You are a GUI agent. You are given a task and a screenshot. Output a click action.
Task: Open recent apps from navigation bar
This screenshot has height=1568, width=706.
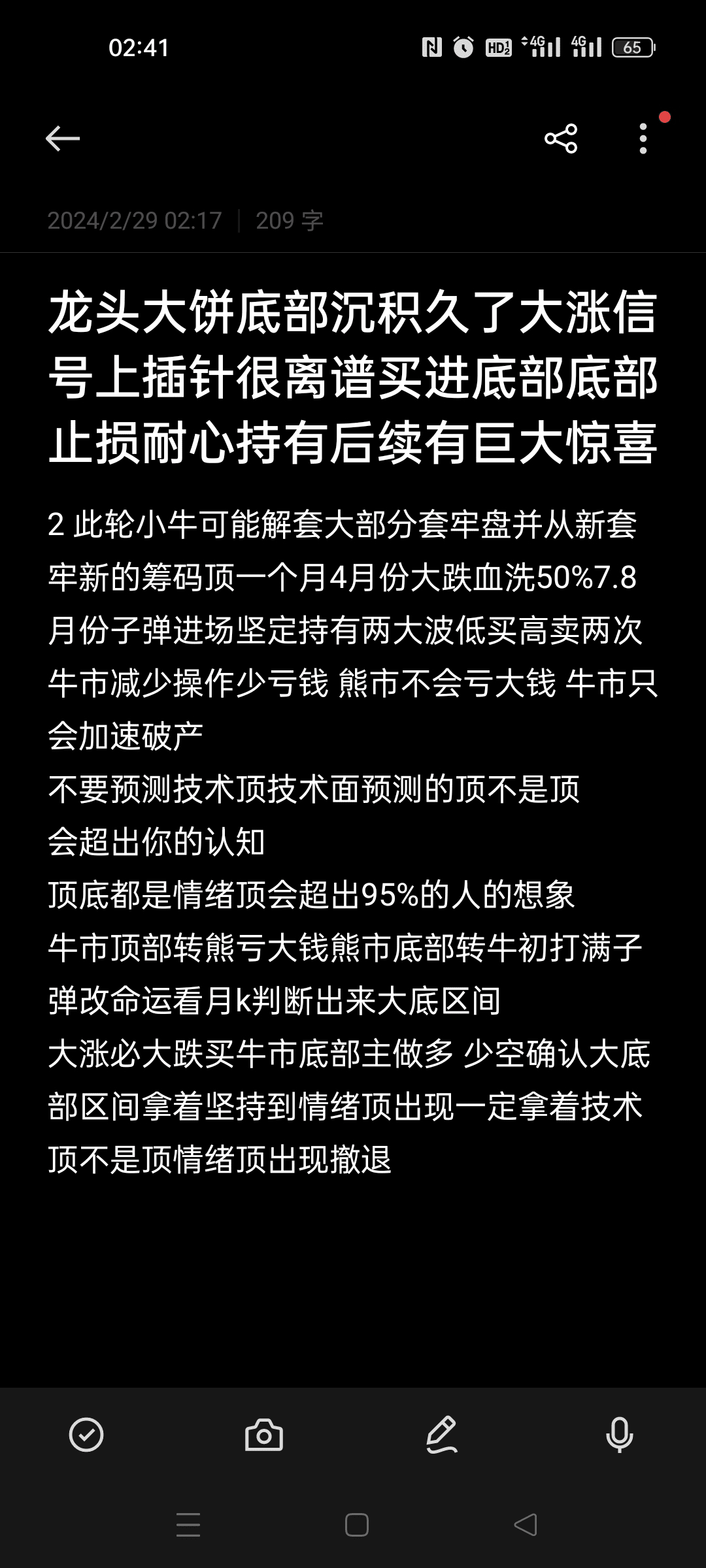(188, 1525)
